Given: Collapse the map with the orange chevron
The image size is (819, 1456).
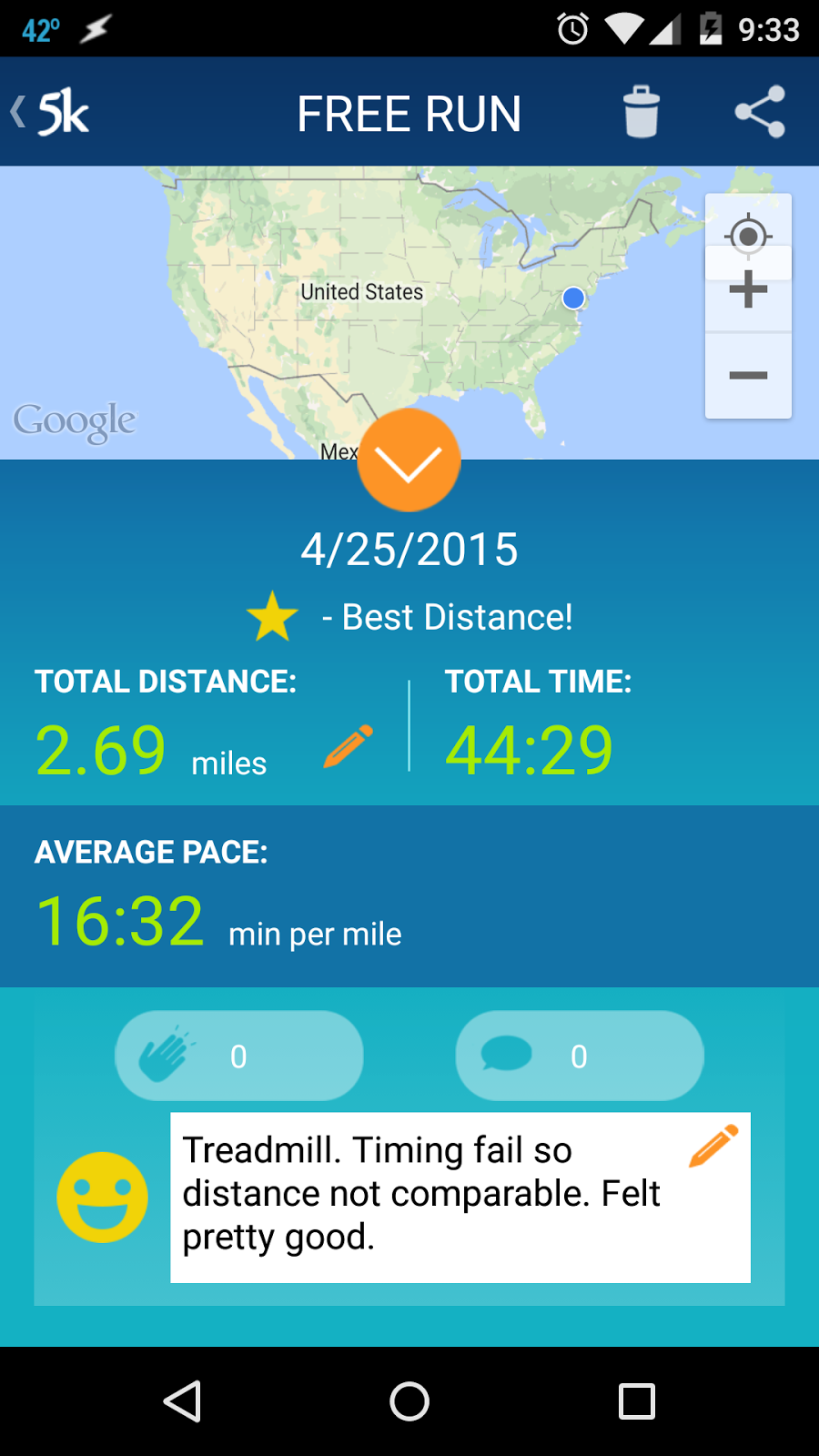Looking at the screenshot, I should click(409, 460).
